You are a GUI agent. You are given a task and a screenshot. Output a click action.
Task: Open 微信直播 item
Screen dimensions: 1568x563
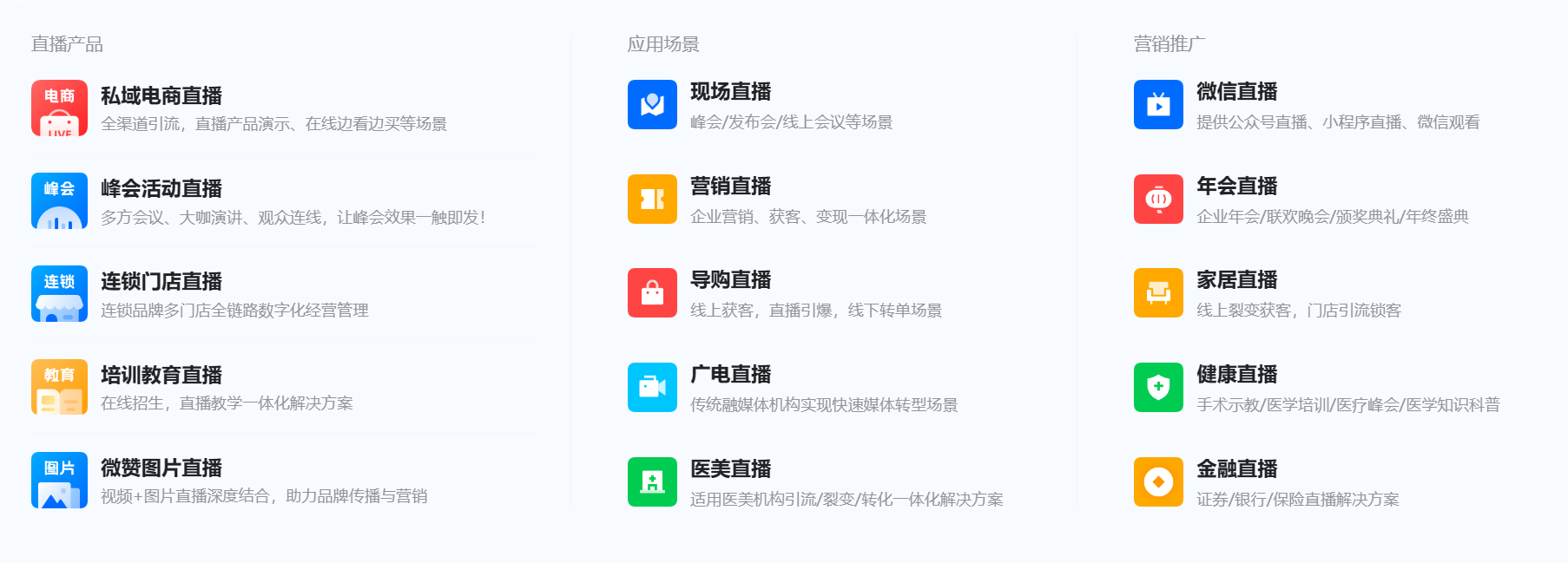tap(1236, 92)
